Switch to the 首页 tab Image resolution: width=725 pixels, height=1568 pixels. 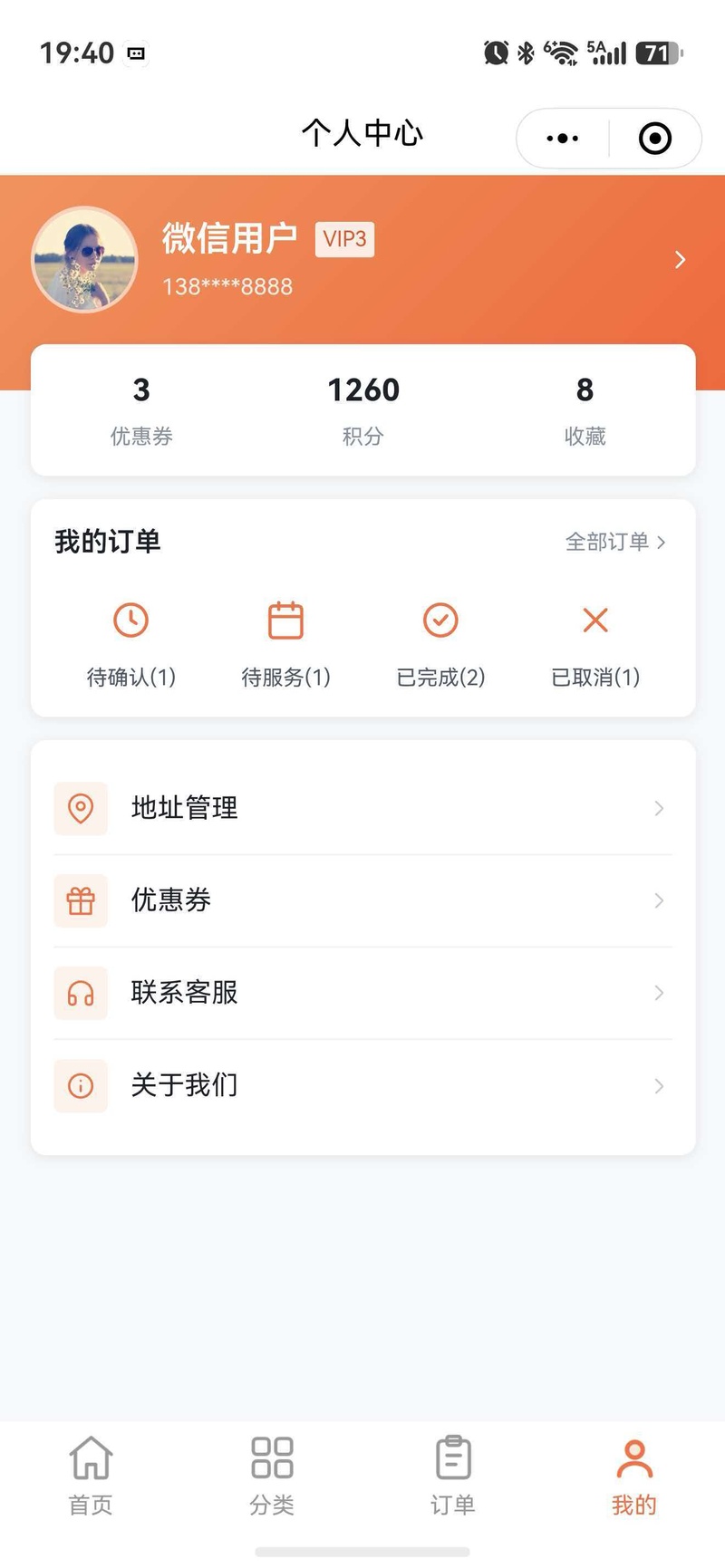click(91, 1476)
